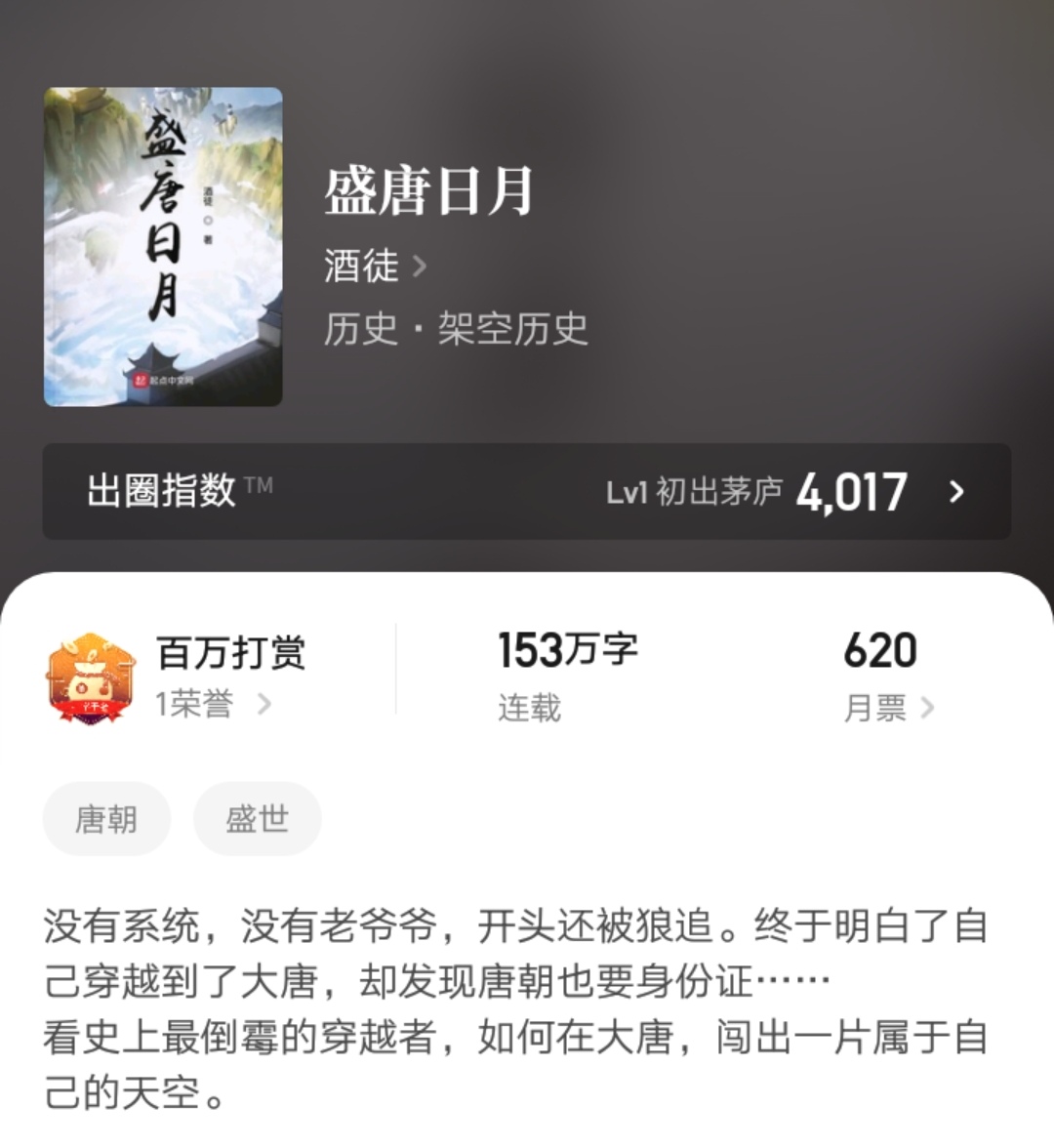Image resolution: width=1054 pixels, height=1148 pixels.
Task: Open author page for 酒徒
Action: [x=360, y=266]
